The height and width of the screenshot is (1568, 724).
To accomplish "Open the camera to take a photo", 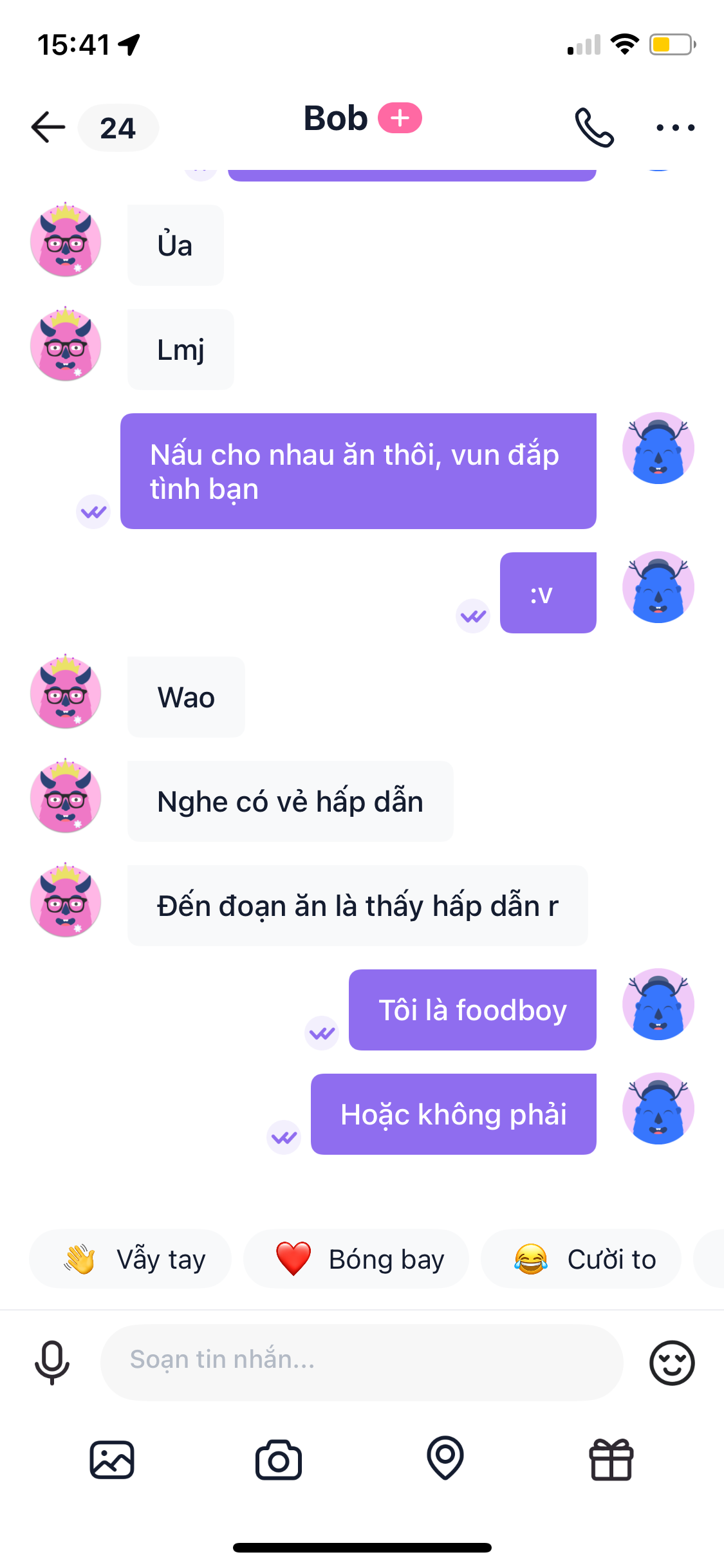I will [279, 1459].
